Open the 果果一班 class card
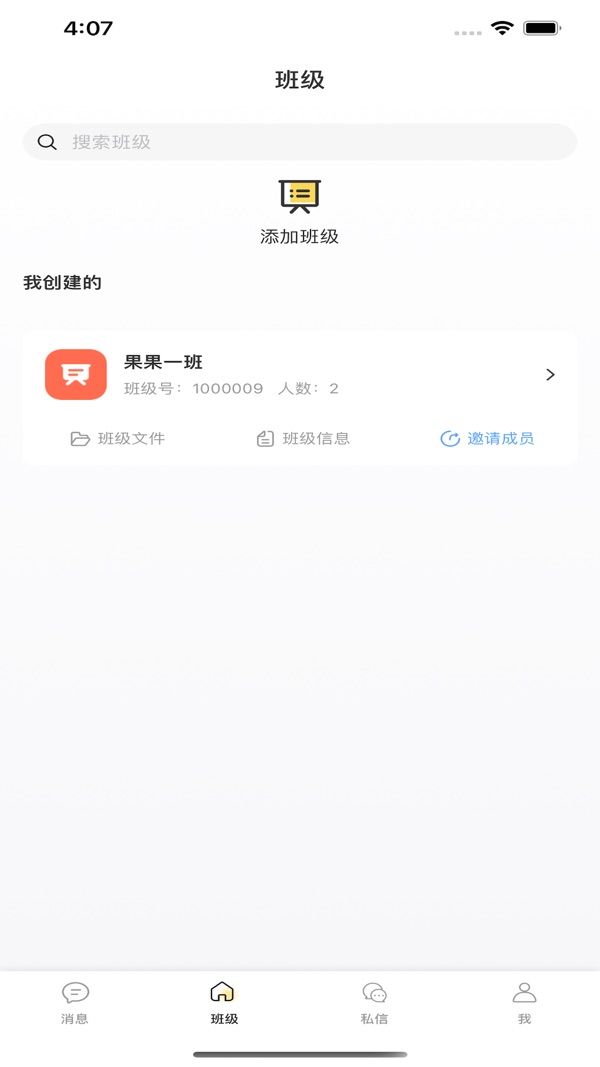Screen dimensions: 600x1067 point(300,374)
